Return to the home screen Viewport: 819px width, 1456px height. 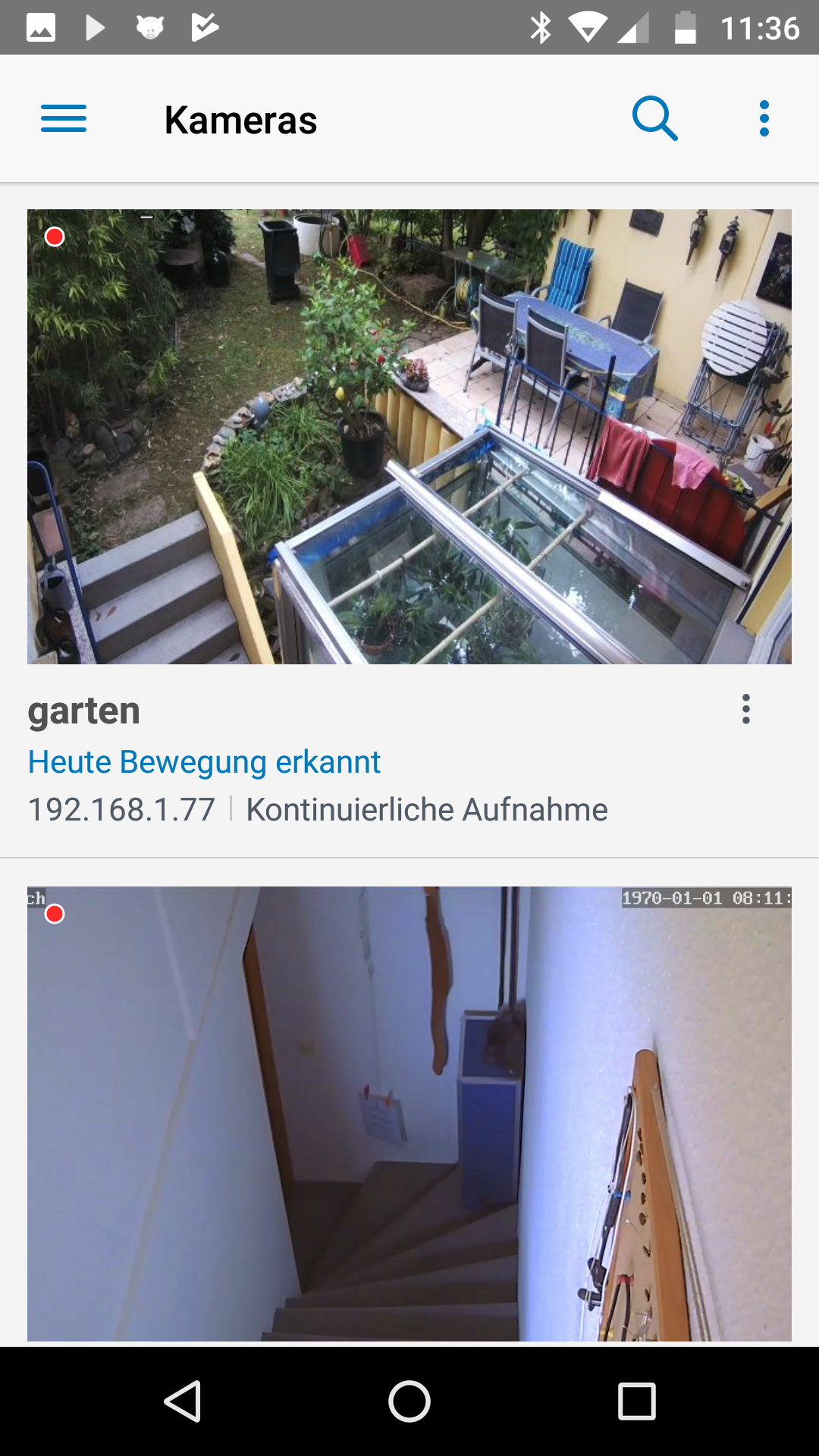pyautogui.click(x=409, y=1401)
